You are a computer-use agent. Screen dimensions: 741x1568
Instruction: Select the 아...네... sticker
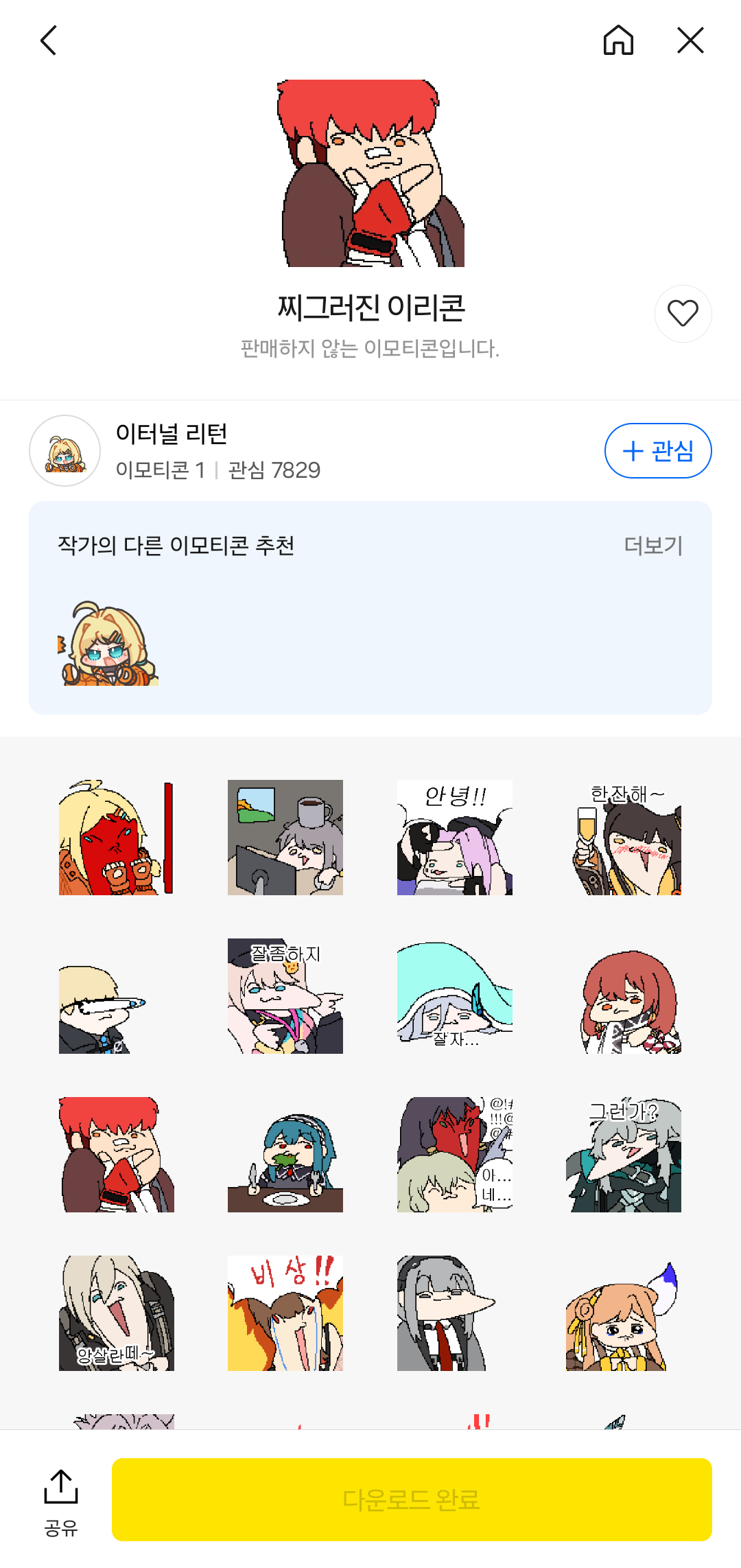[454, 1155]
